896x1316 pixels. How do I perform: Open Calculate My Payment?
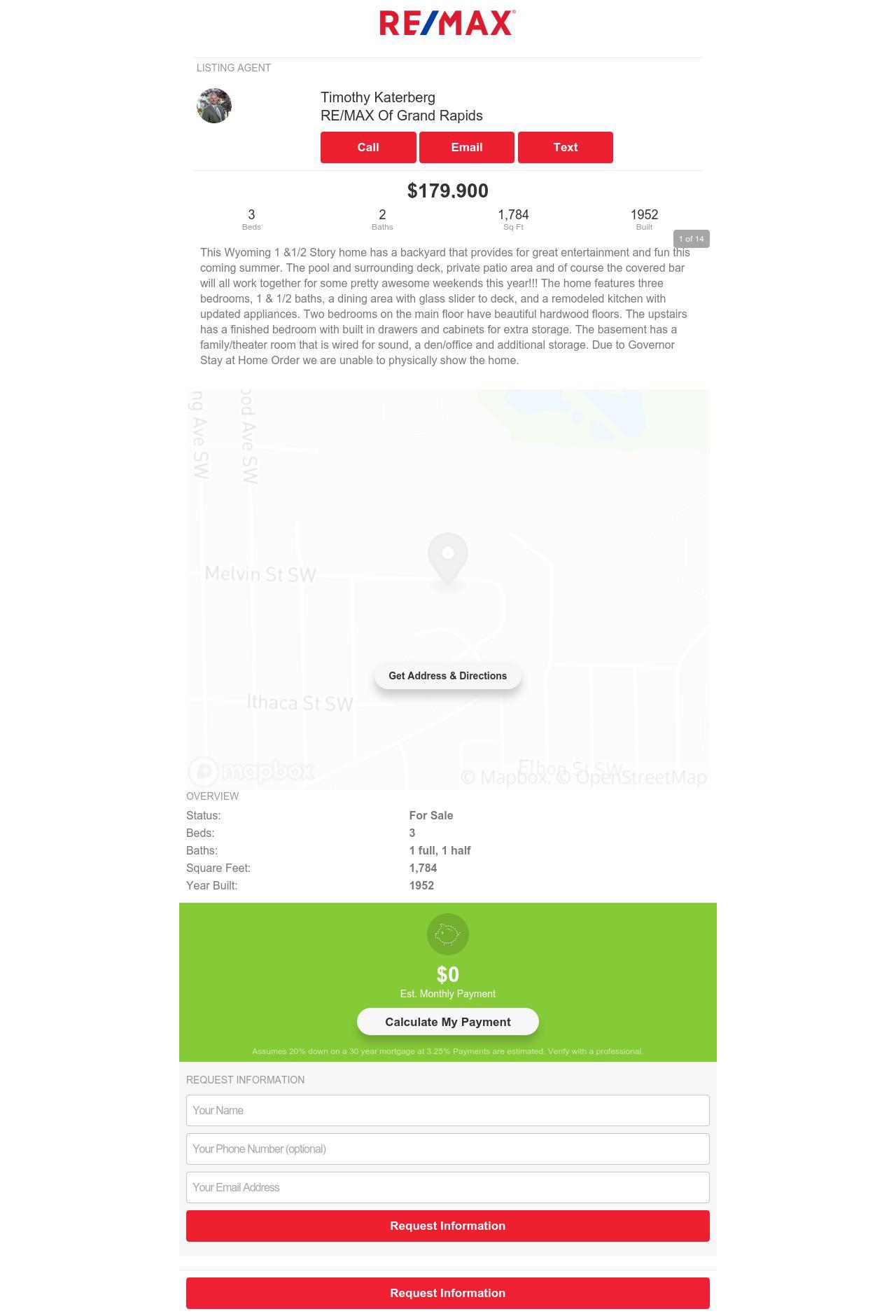pyautogui.click(x=447, y=1022)
